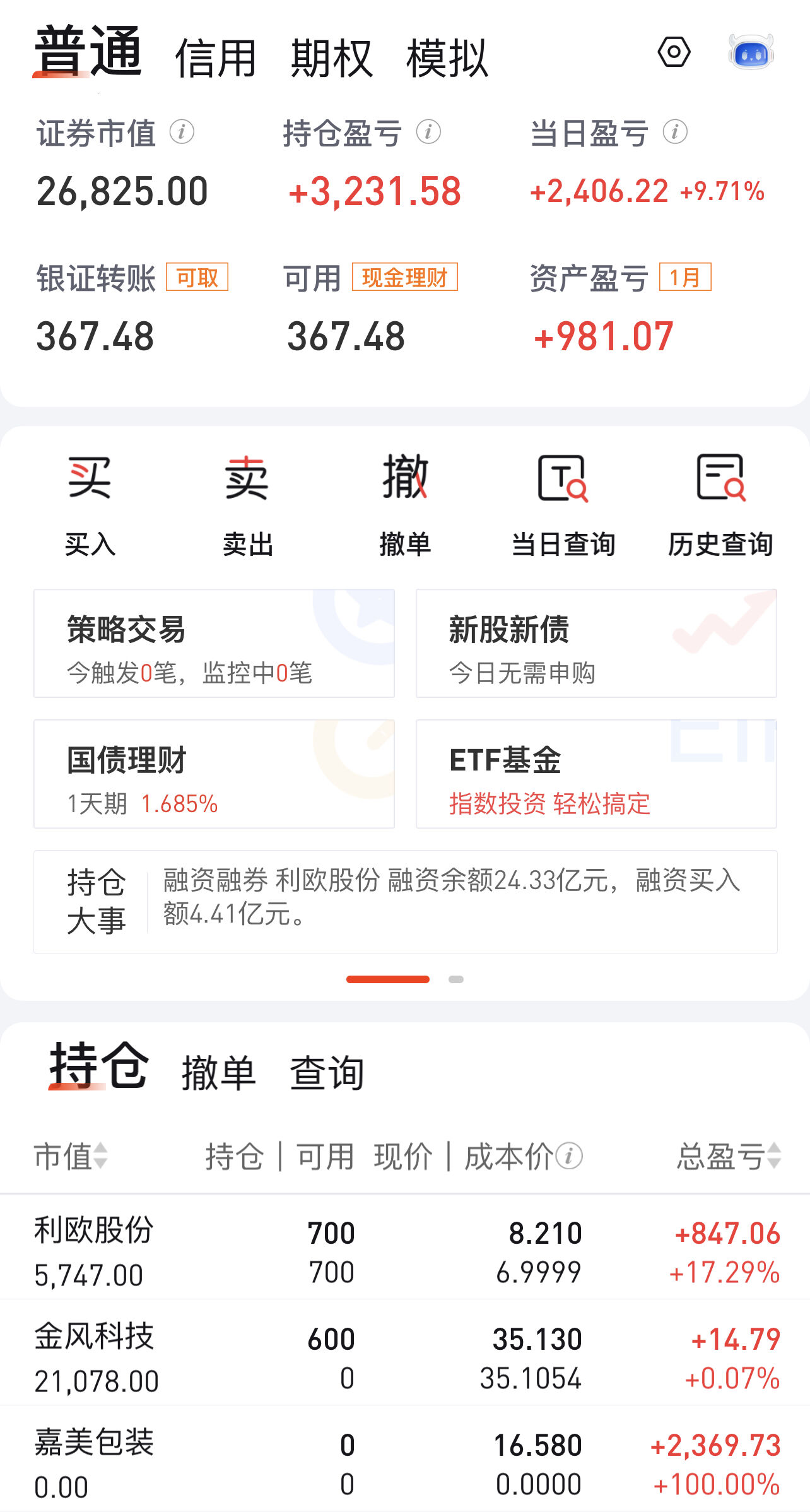
Task: Switch to the 查询 tab in holdings
Action: [327, 1073]
